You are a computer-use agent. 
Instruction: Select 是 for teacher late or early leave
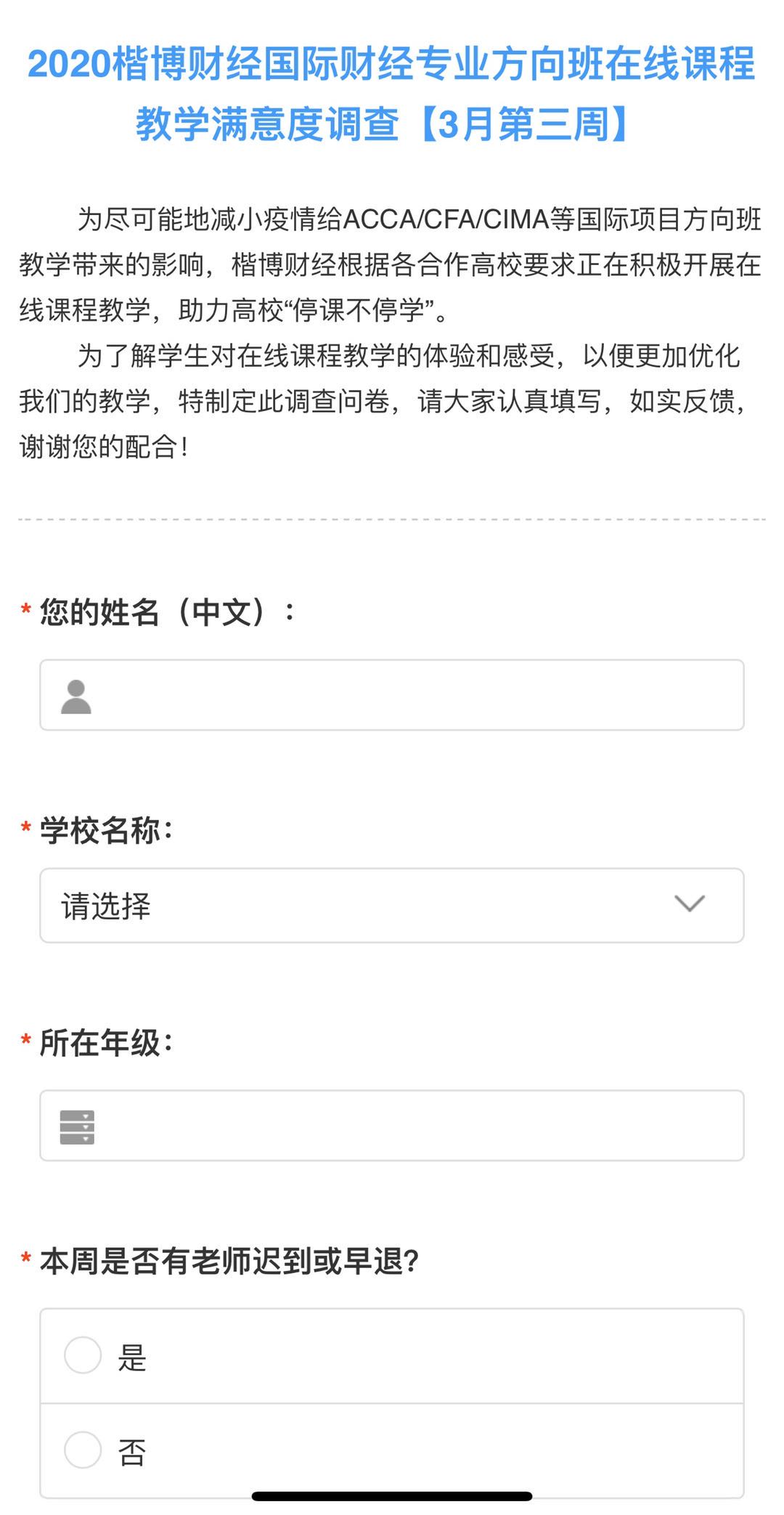coord(83,1356)
